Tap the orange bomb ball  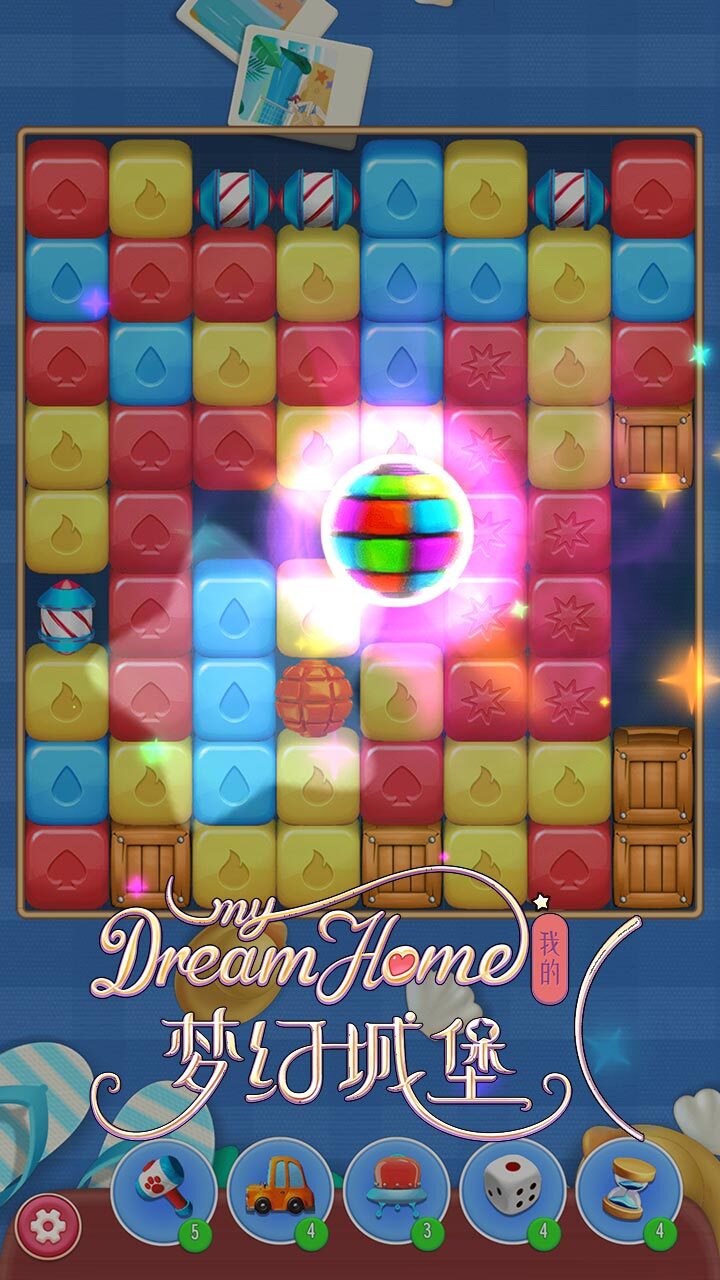(x=315, y=698)
